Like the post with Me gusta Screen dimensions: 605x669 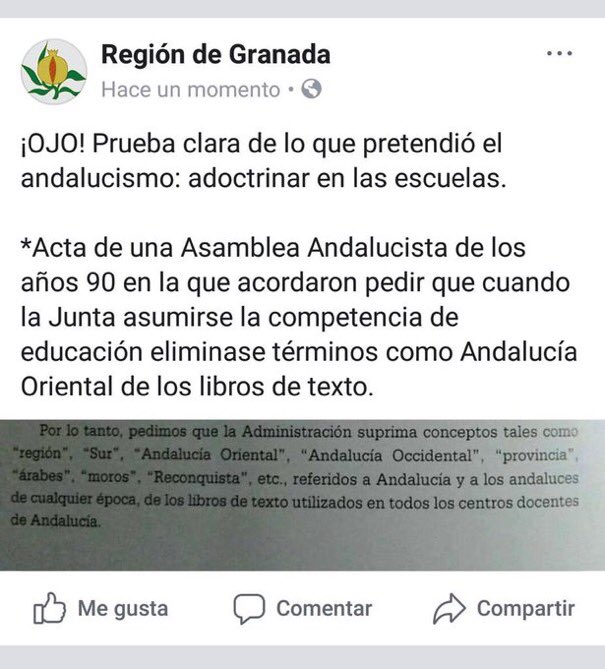(x=101, y=608)
